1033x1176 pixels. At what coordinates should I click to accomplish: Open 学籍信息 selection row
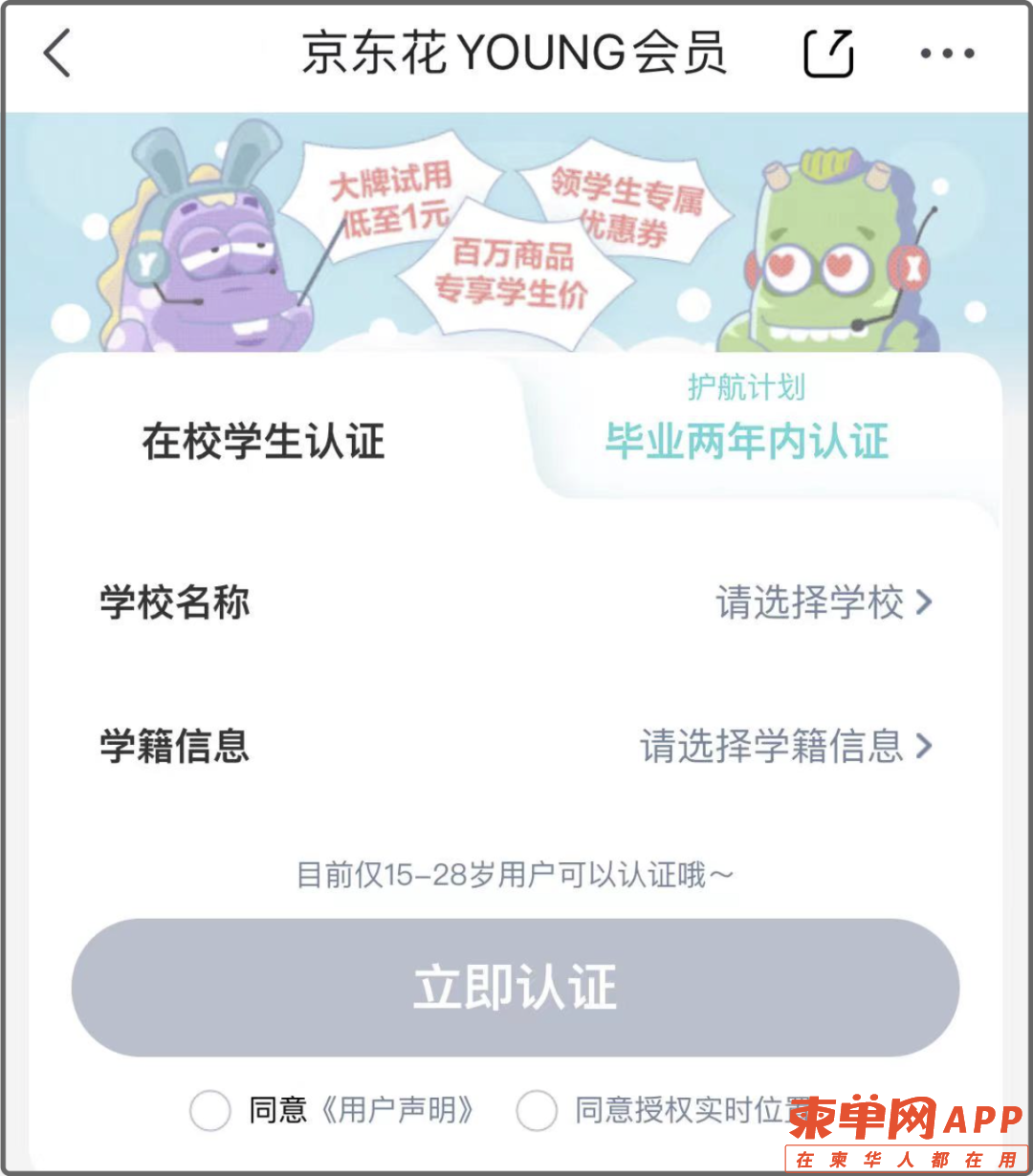[784, 746]
